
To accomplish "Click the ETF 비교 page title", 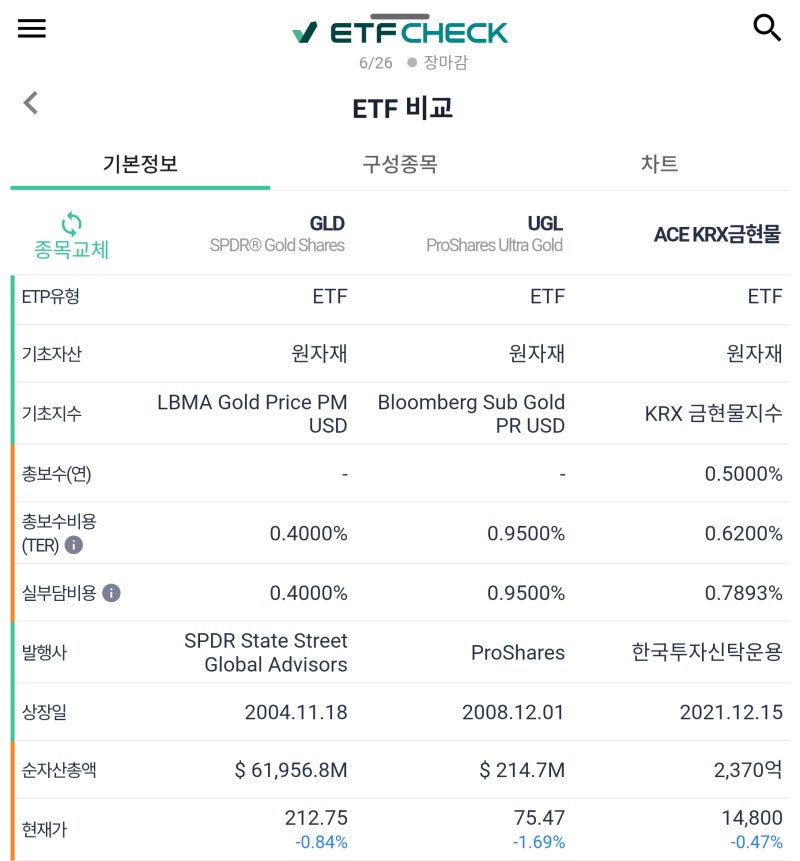I will 400,107.
